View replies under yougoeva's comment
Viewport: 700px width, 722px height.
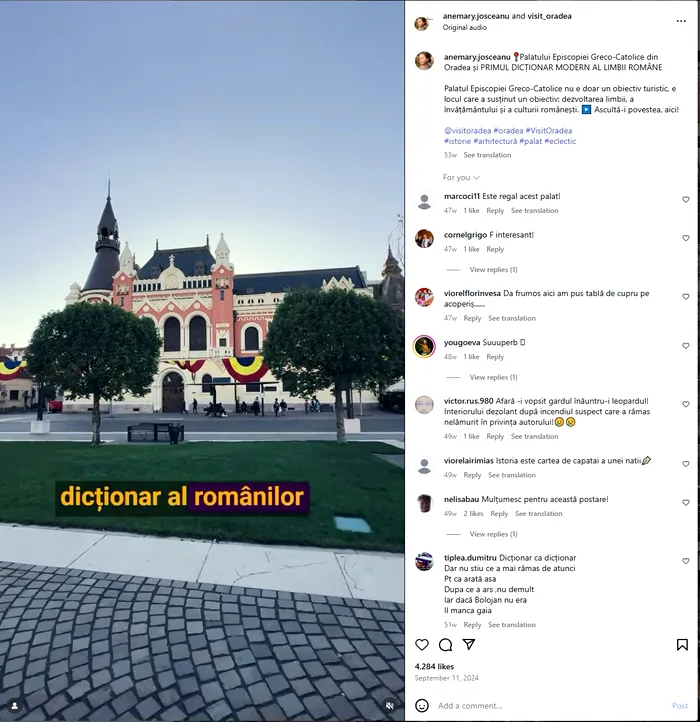pyautogui.click(x=493, y=377)
